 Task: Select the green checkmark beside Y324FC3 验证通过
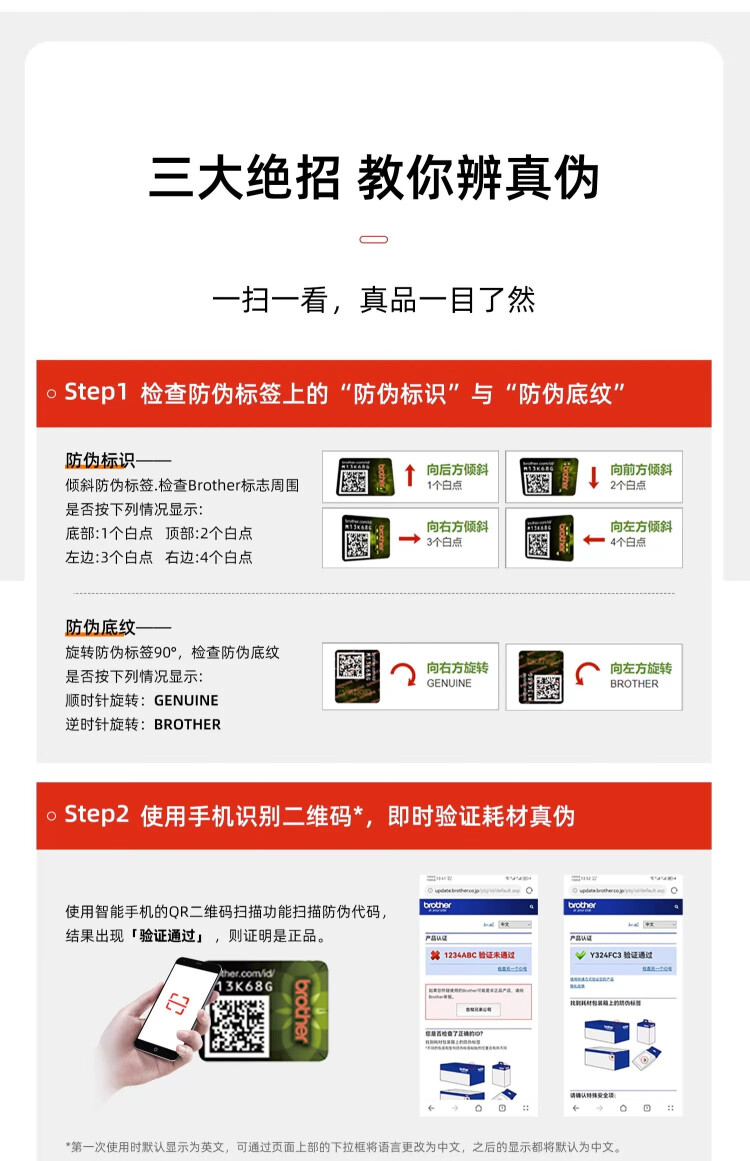(x=582, y=955)
